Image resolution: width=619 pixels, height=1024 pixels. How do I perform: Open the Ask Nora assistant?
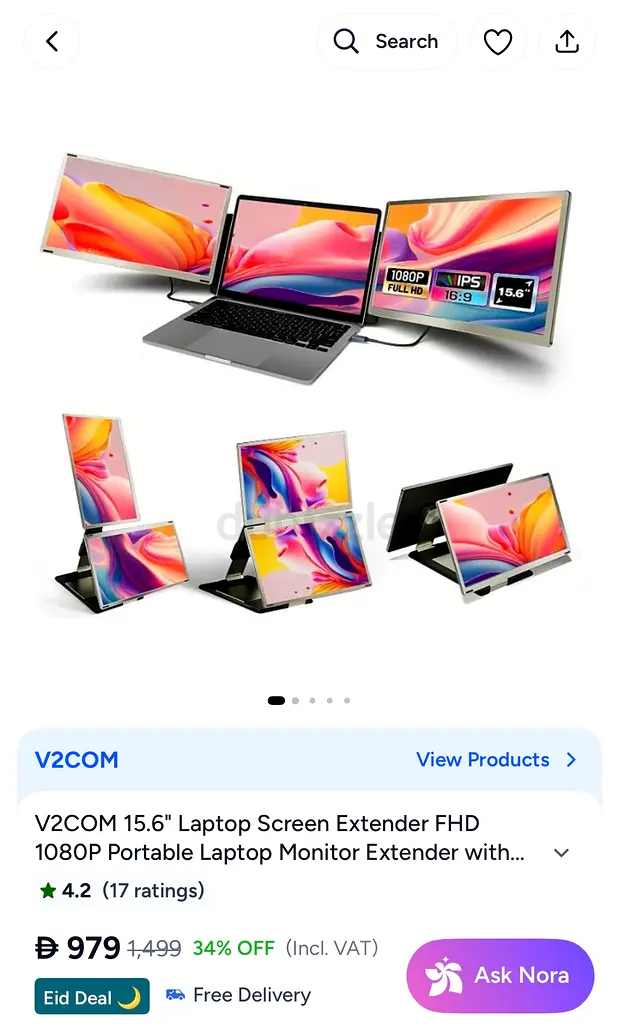tap(500, 976)
